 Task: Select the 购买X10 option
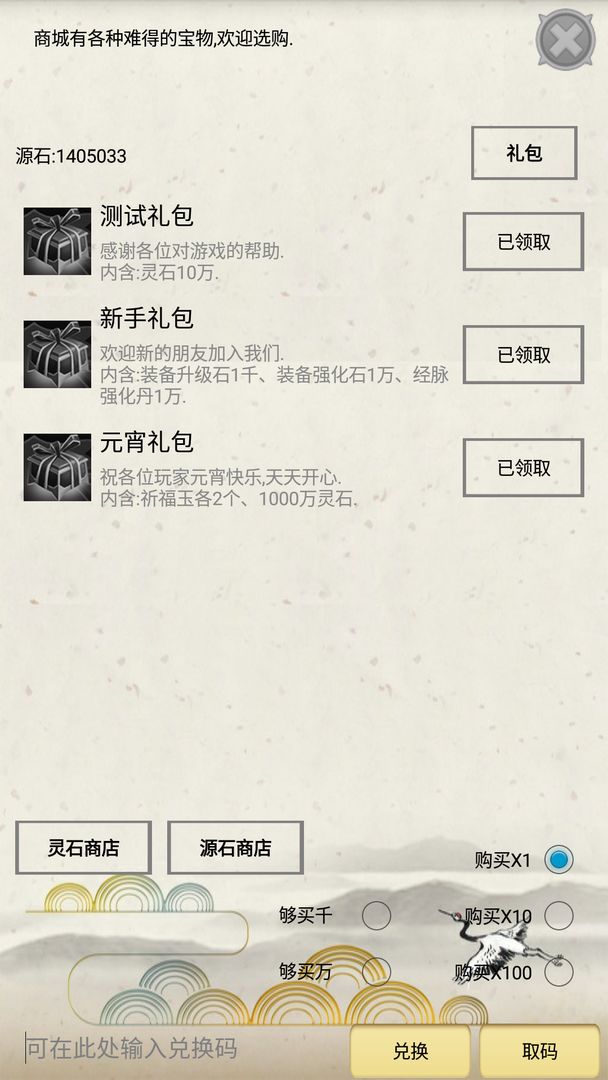(559, 915)
